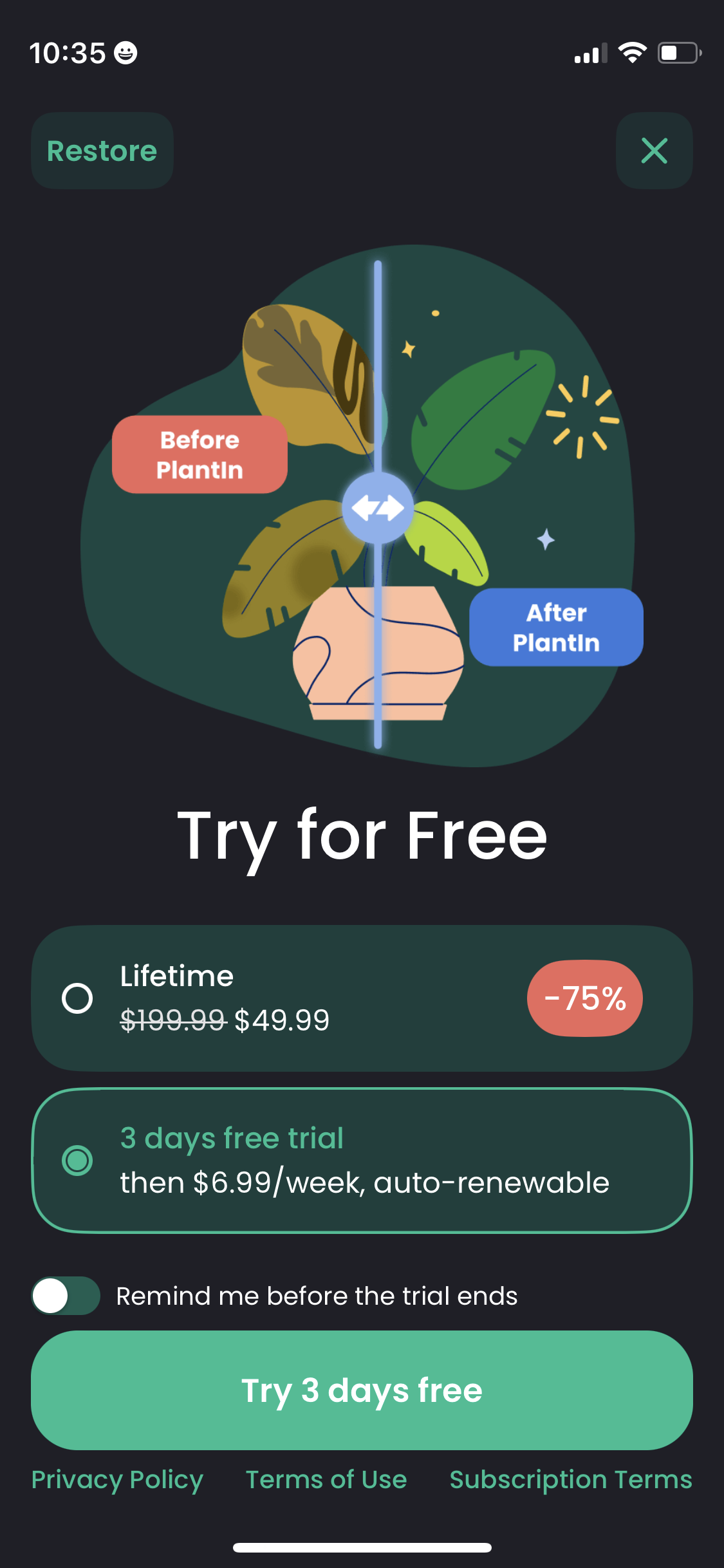Open the Privacy Policy
Viewport: 724px width, 1568px height.
tap(116, 1480)
